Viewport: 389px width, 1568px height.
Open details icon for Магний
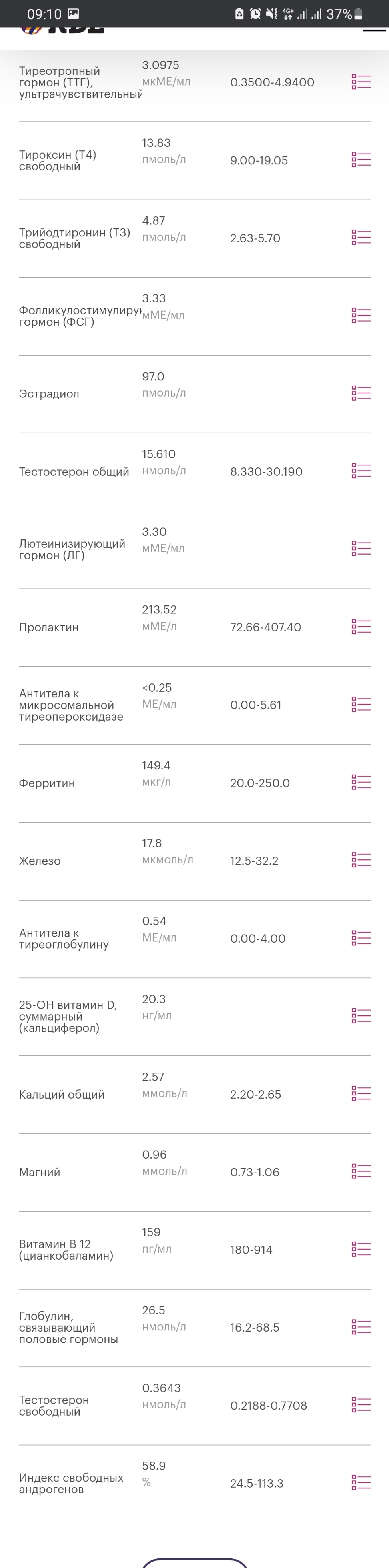(x=361, y=1171)
